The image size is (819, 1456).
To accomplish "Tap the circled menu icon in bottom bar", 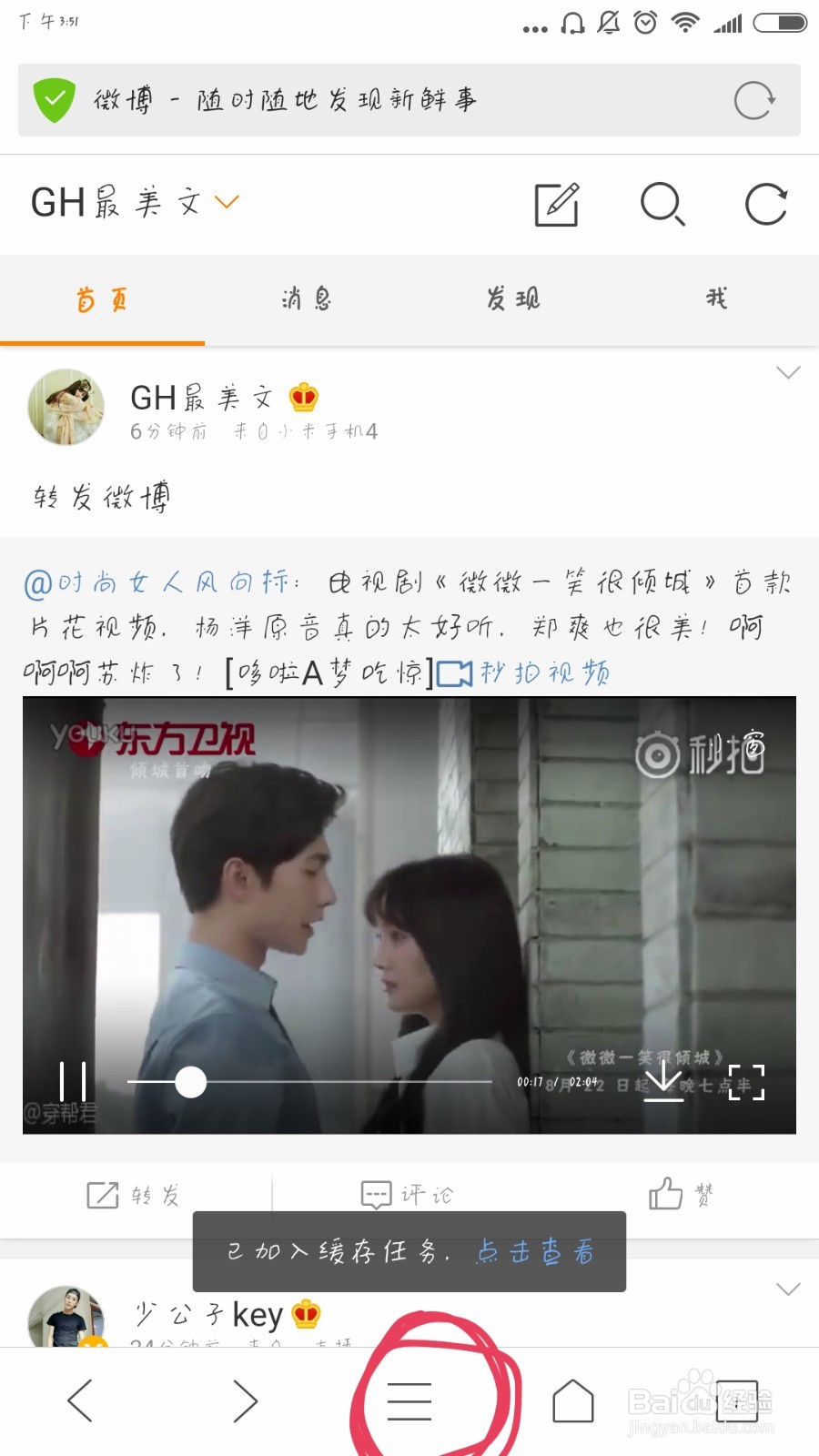I will click(409, 1401).
